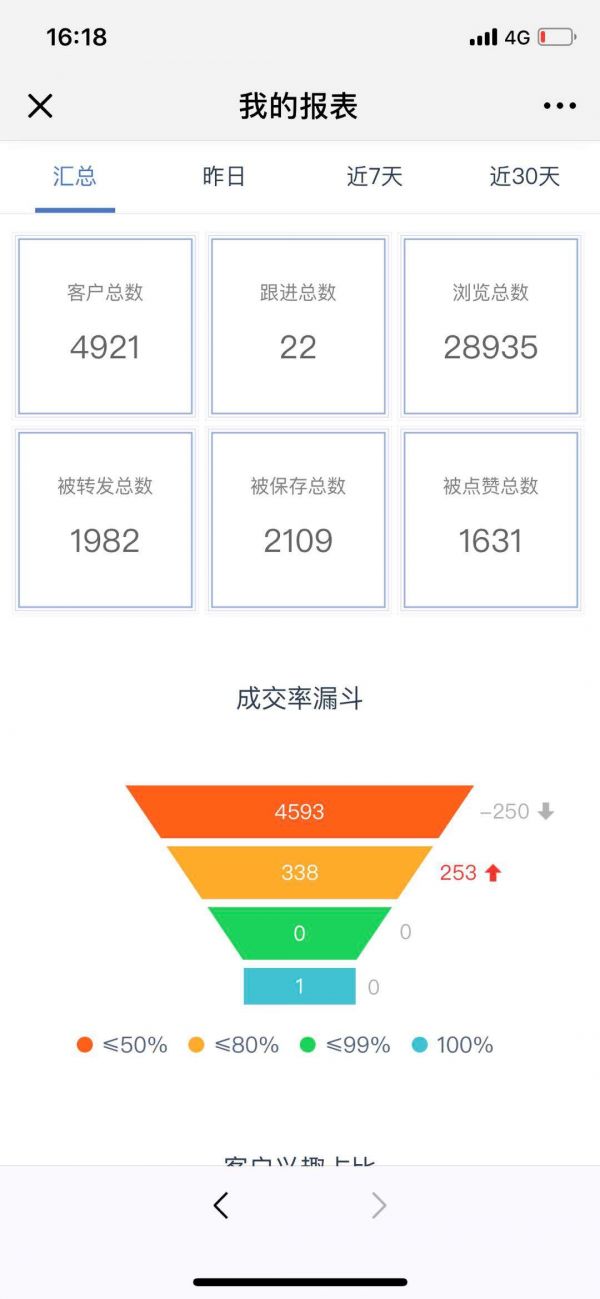Tap the orange 4593 funnel segment
The height and width of the screenshot is (1299, 600).
299,811
